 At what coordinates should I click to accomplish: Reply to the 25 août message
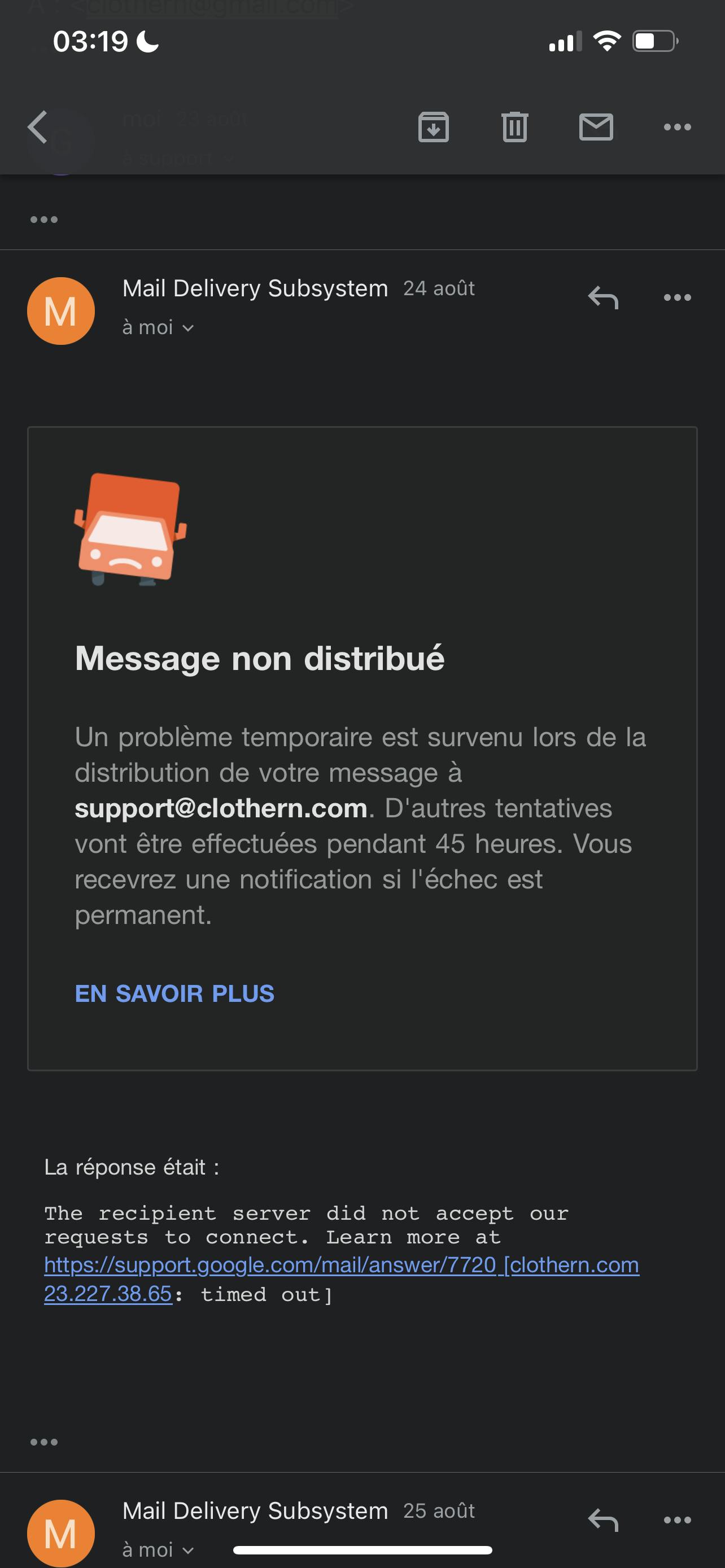(x=602, y=1520)
